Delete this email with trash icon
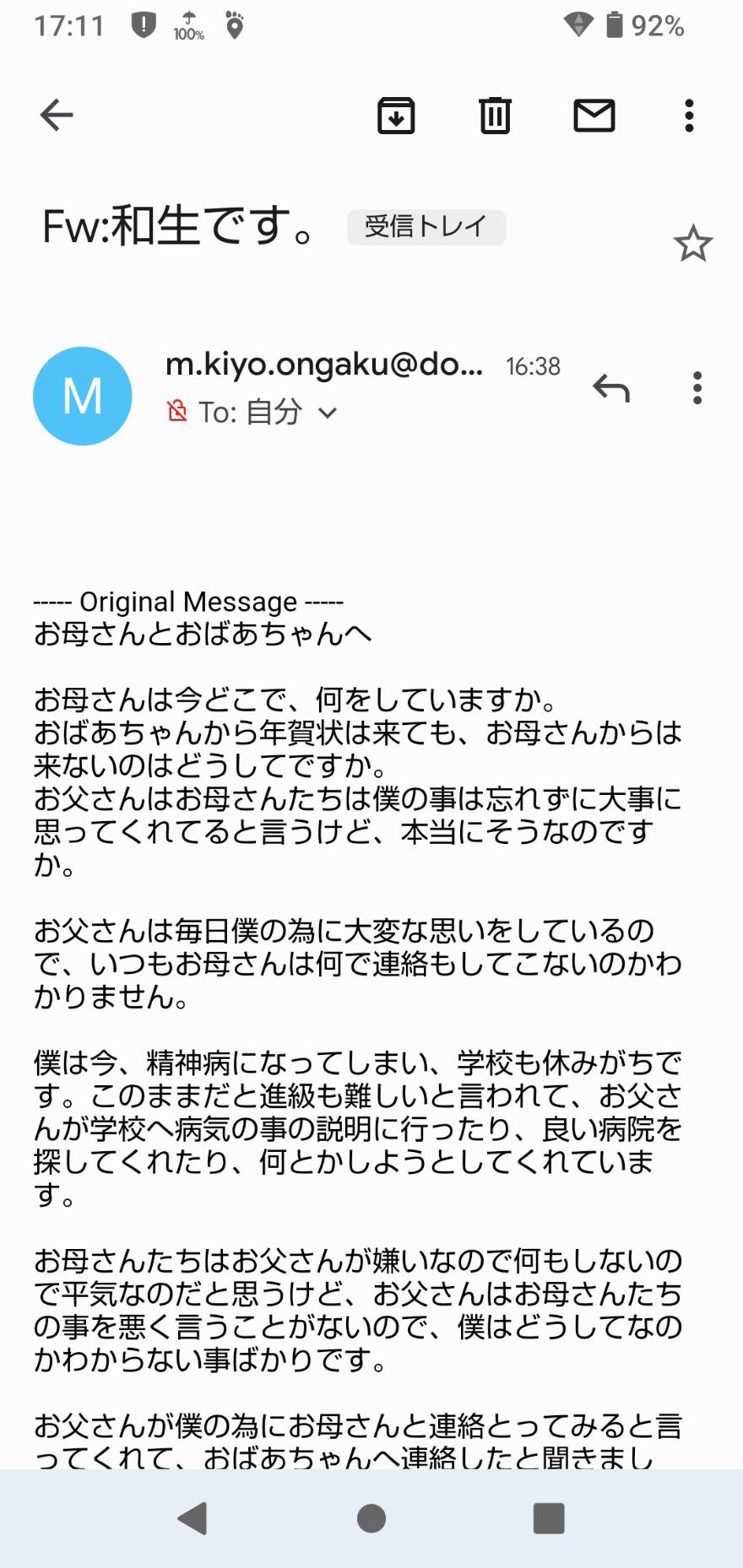Viewport: 743px width, 1568px height. click(x=495, y=116)
